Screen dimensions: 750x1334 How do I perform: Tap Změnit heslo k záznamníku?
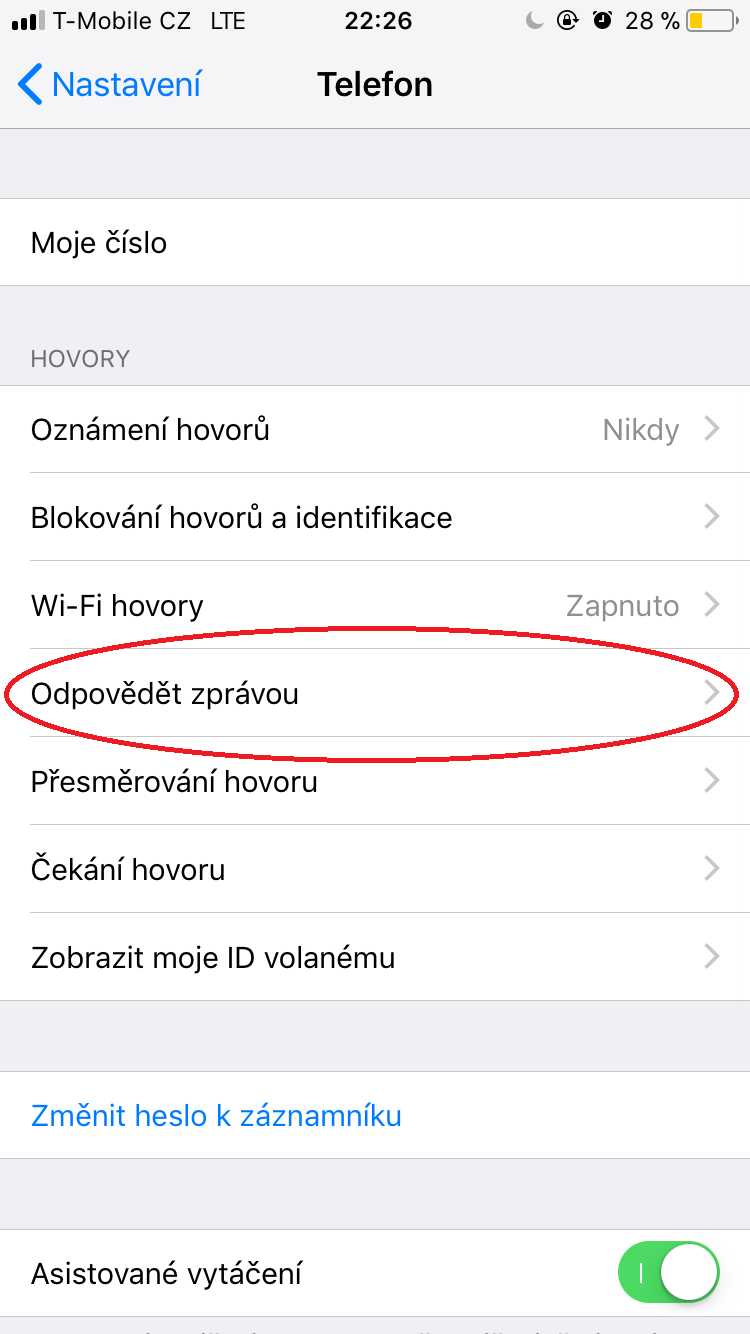coord(216,1116)
